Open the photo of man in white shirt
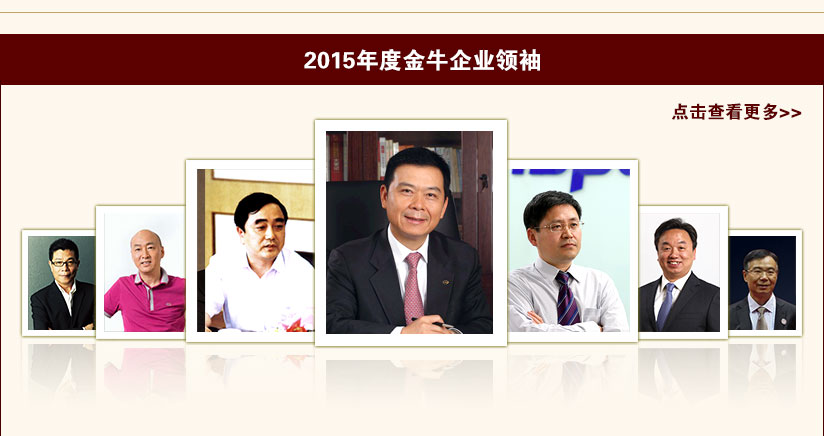 click(x=250, y=250)
